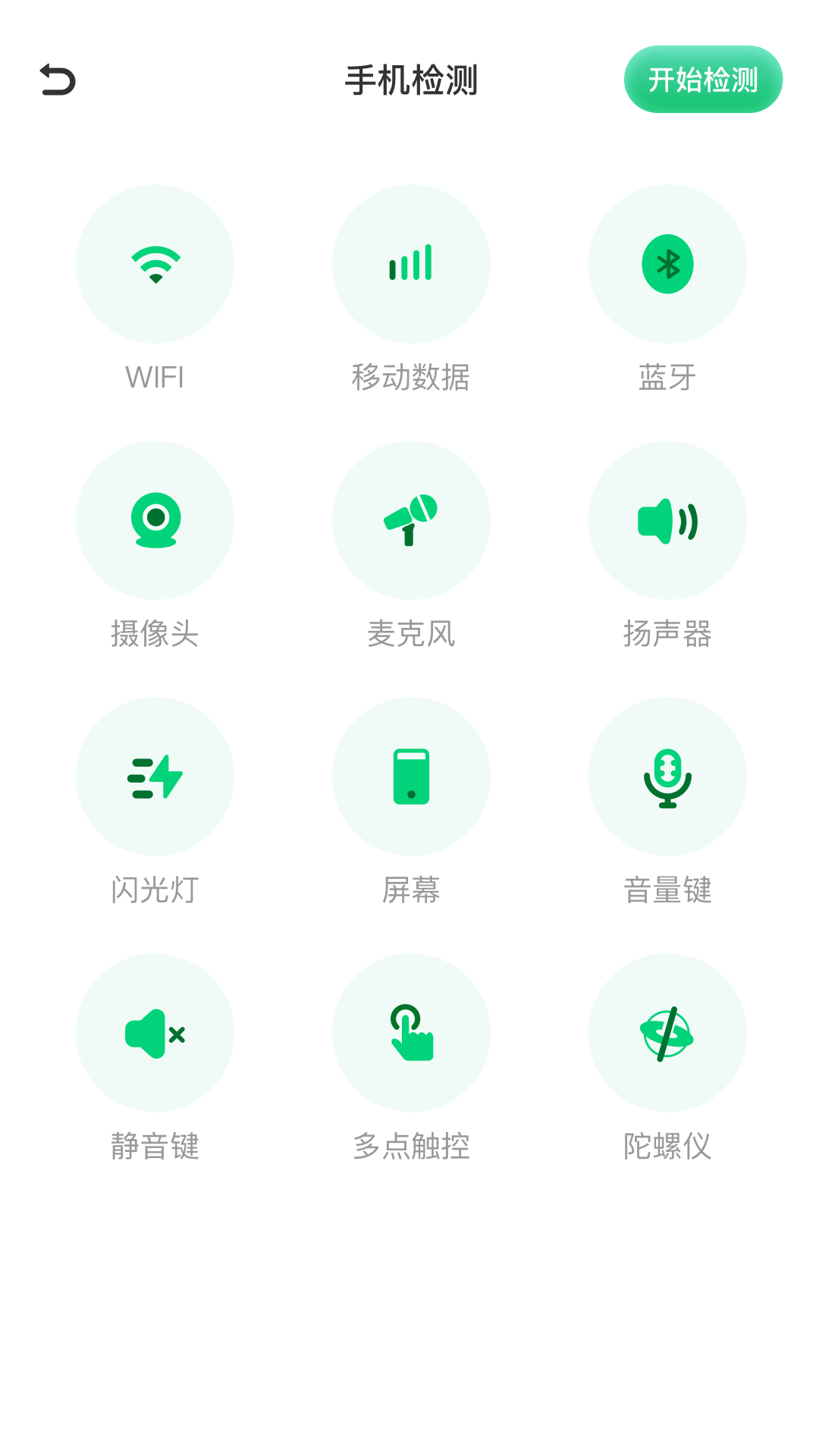Select the 闪光灯 flashlight test icon
Screen dimensions: 819x1456
(x=155, y=777)
